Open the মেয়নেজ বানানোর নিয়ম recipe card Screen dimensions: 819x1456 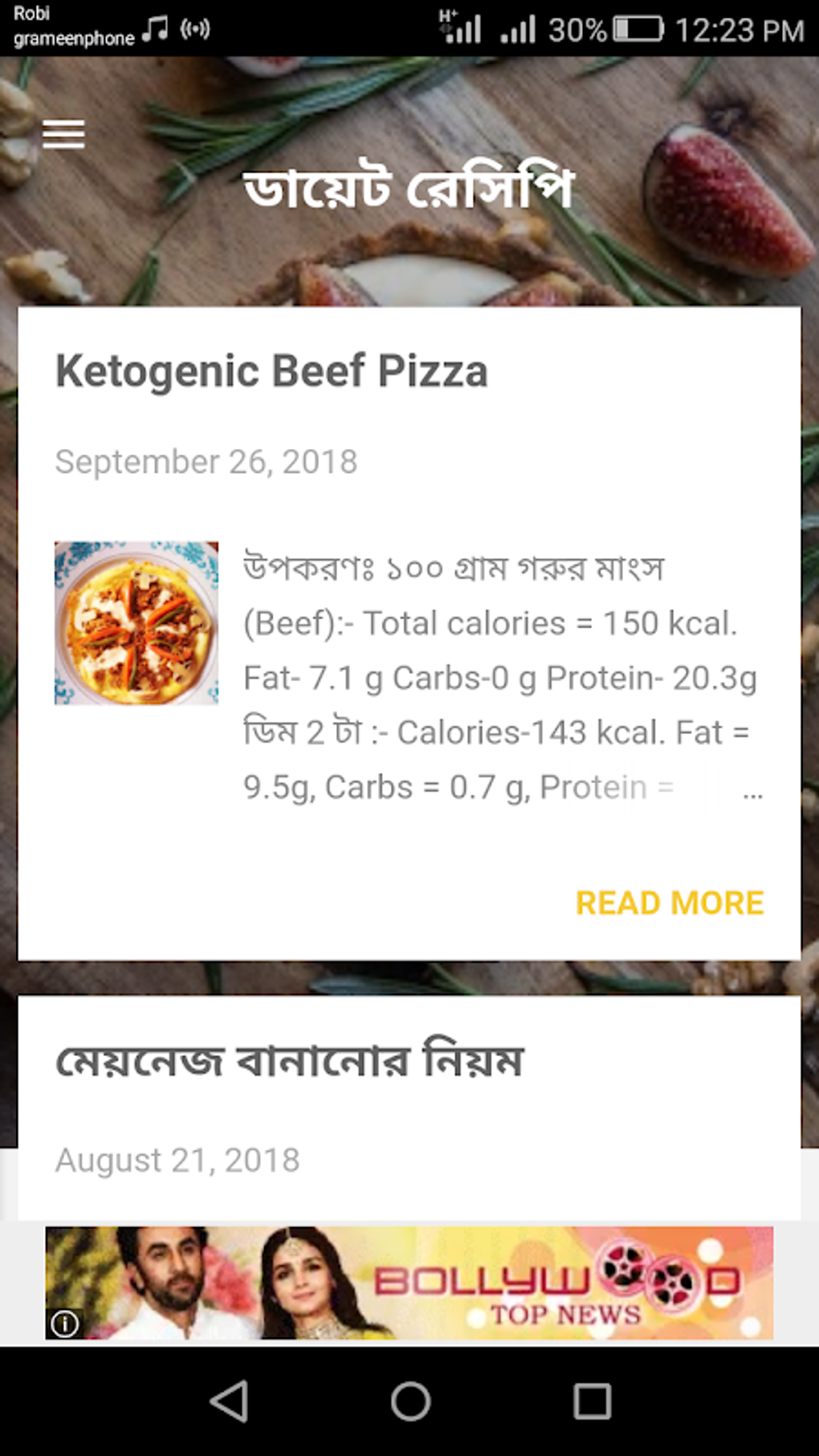(289, 1060)
